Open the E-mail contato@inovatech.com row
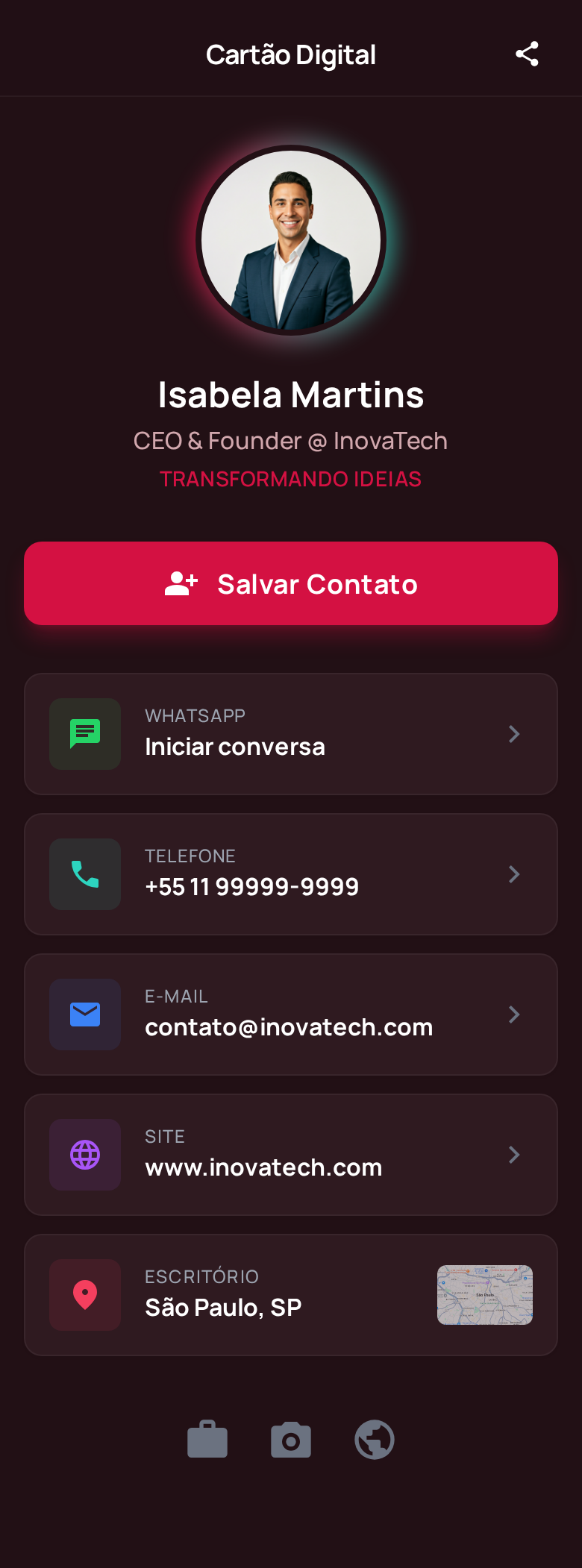 291,1015
